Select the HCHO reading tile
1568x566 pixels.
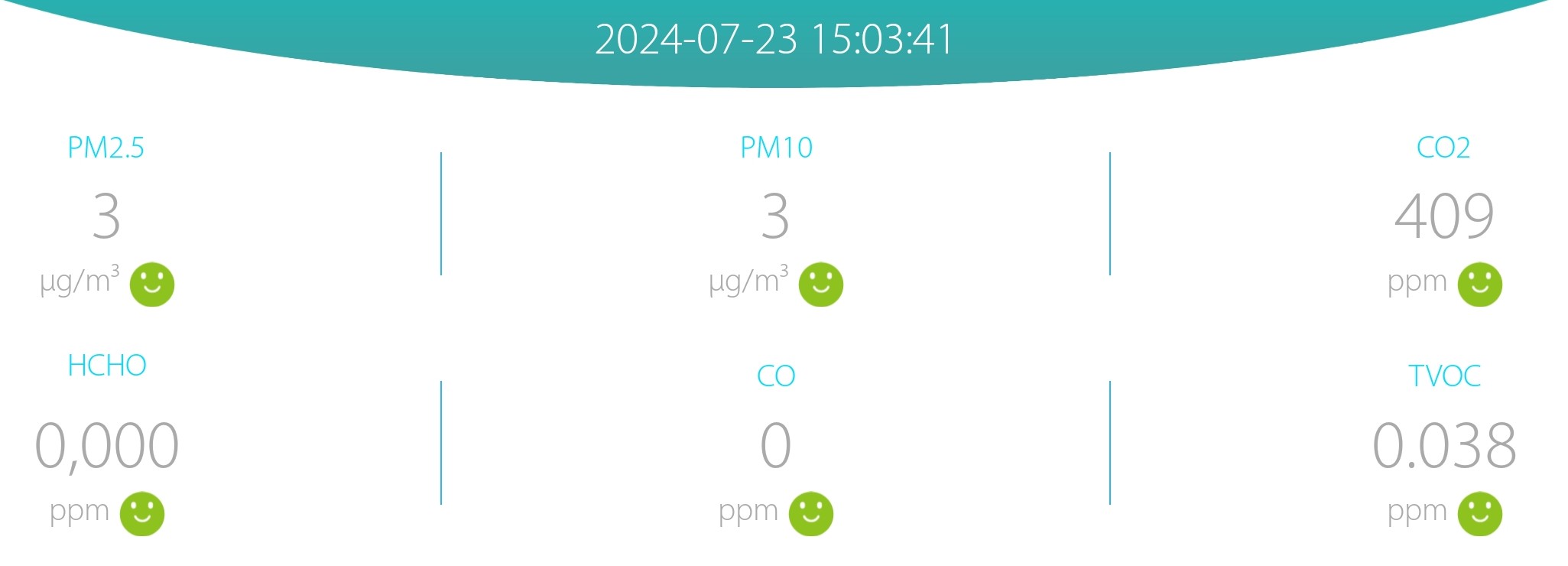tap(106, 445)
